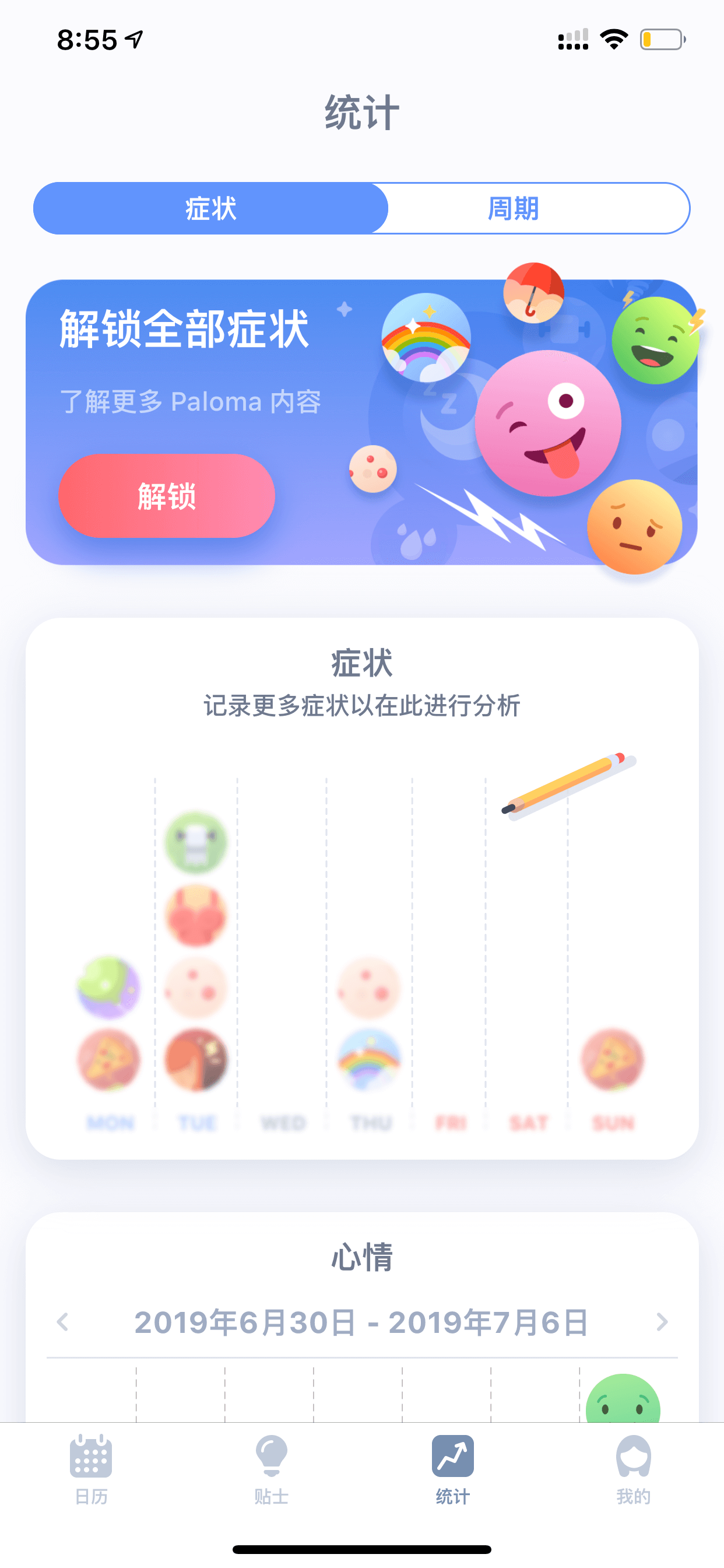Select the 症状 segment
724x1568 pixels.
[x=210, y=208]
